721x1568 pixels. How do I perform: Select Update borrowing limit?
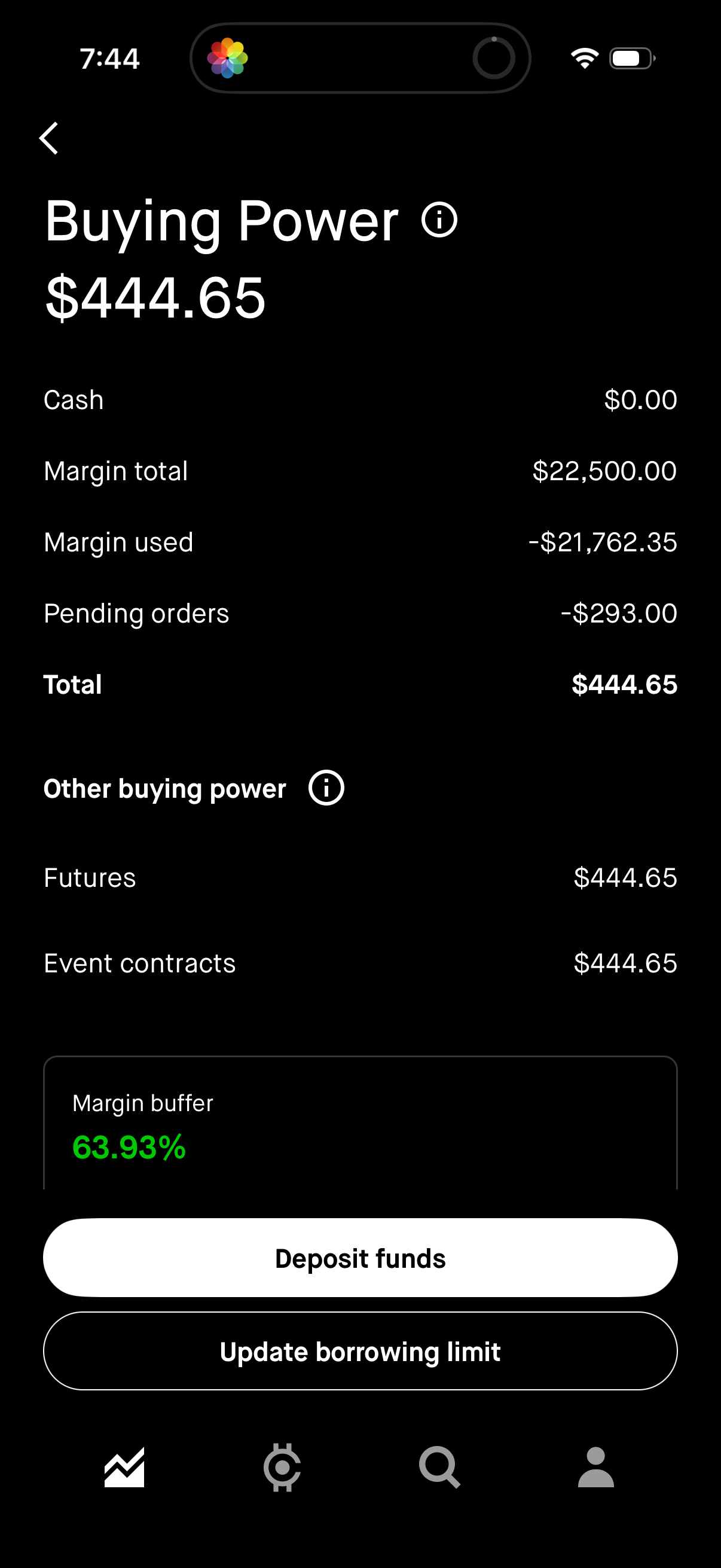click(x=360, y=1351)
